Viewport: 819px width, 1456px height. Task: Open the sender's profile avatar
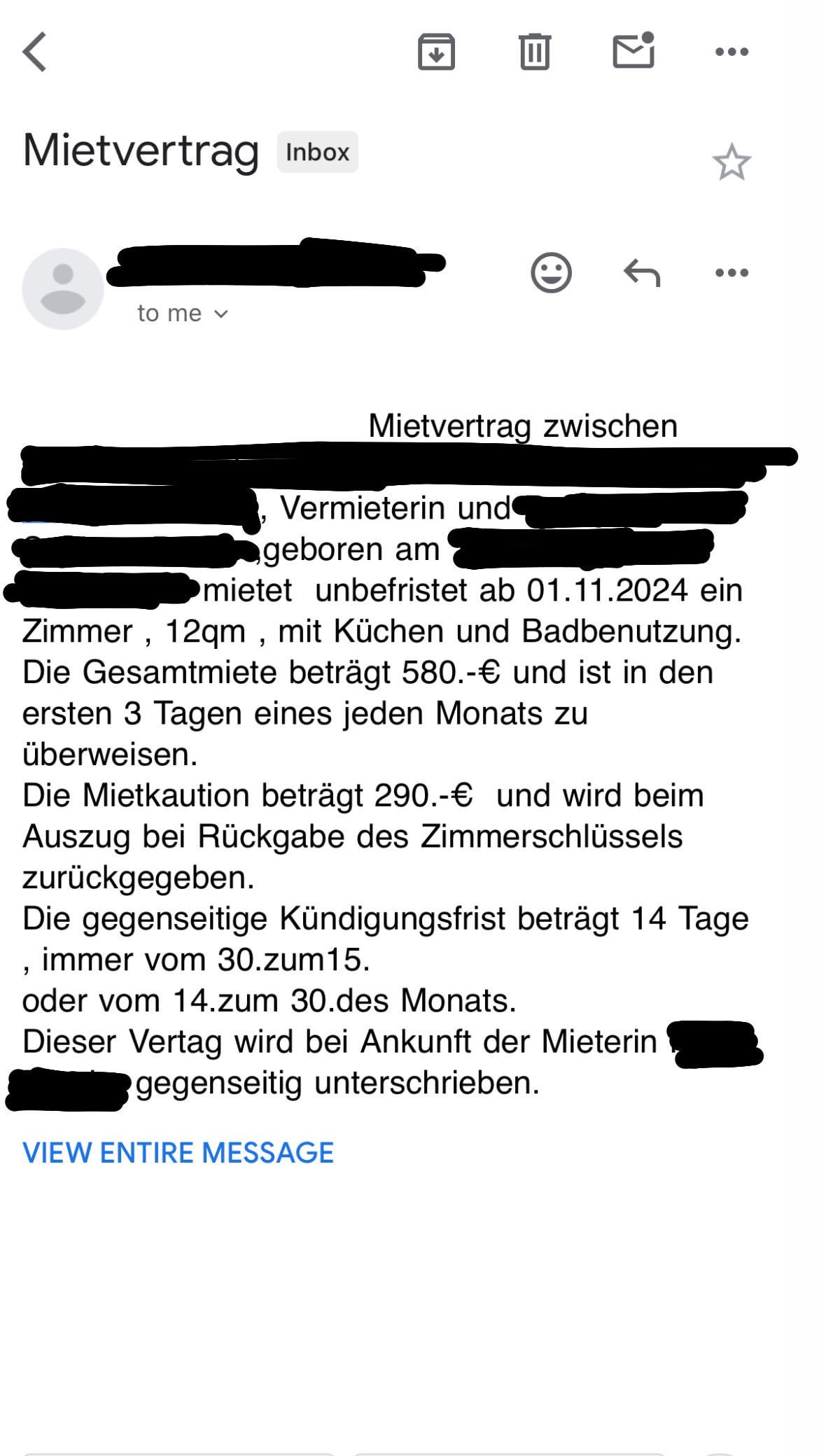pos(63,288)
